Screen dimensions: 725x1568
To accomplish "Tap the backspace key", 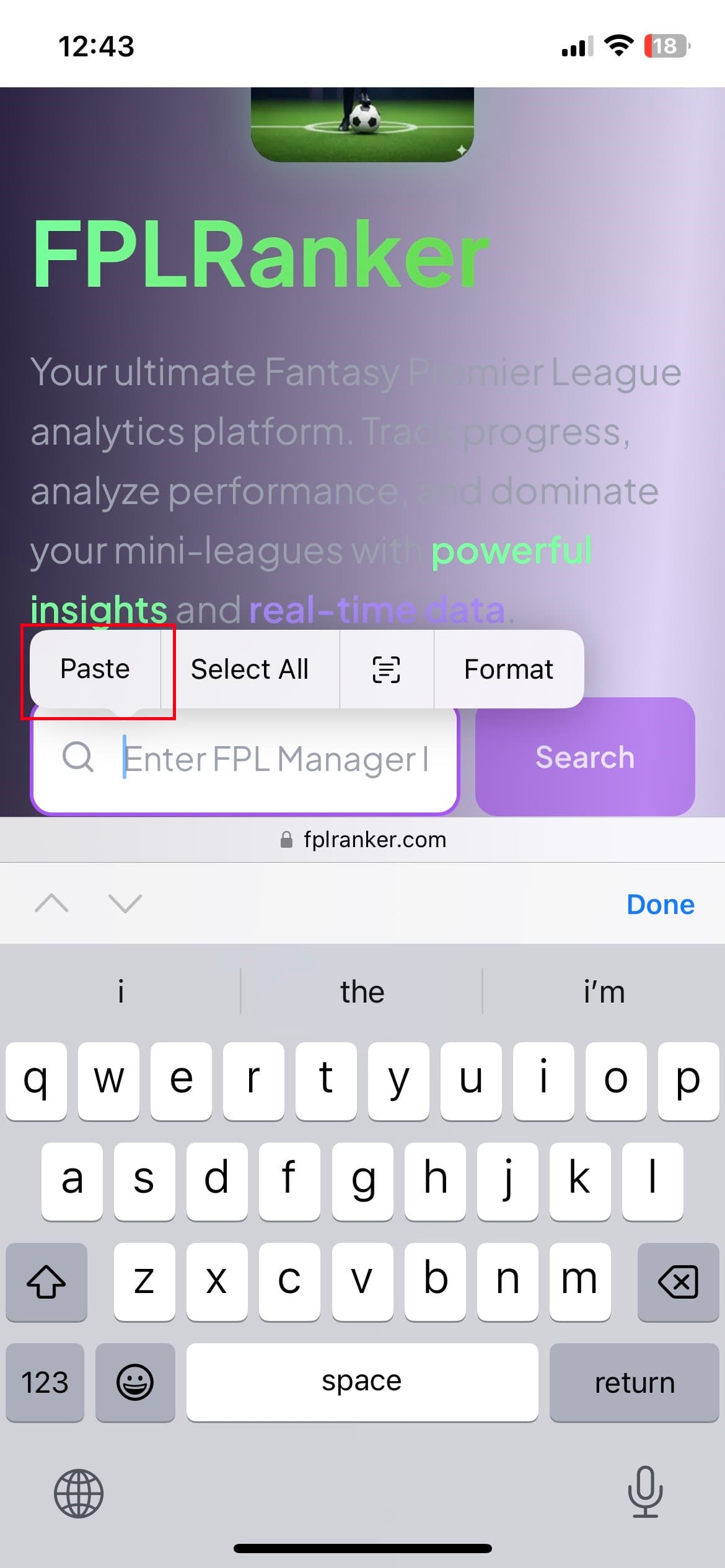I will (678, 1281).
